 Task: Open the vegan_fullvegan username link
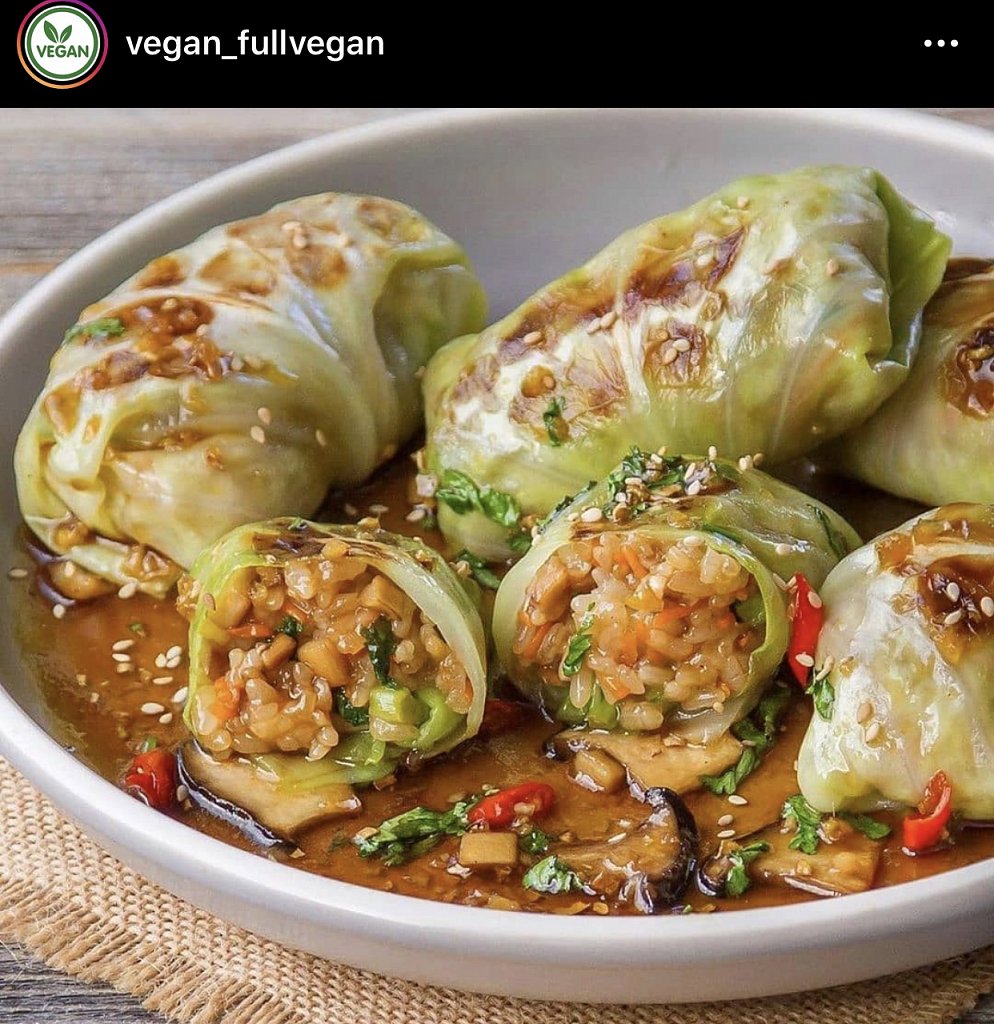tap(254, 44)
